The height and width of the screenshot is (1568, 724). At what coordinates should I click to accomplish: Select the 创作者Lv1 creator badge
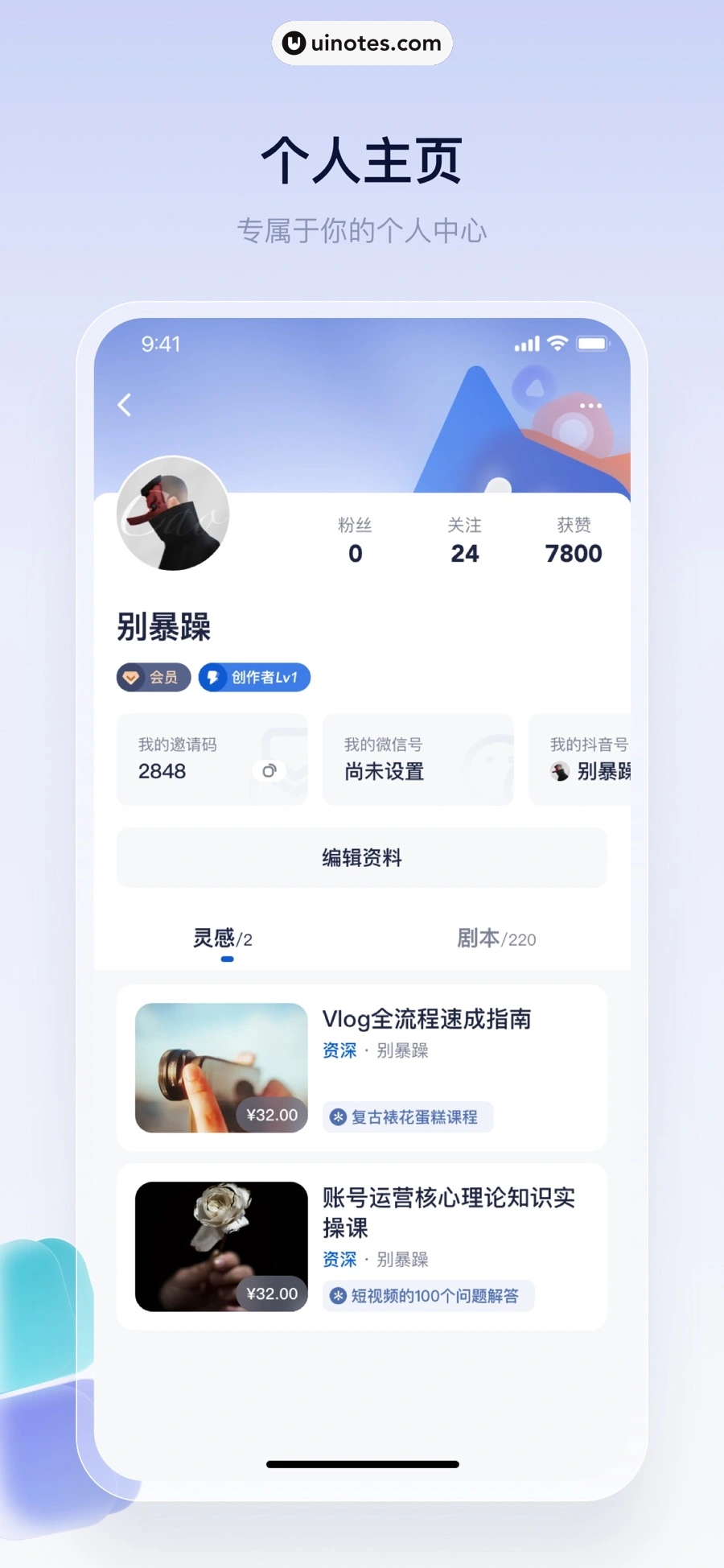point(253,677)
